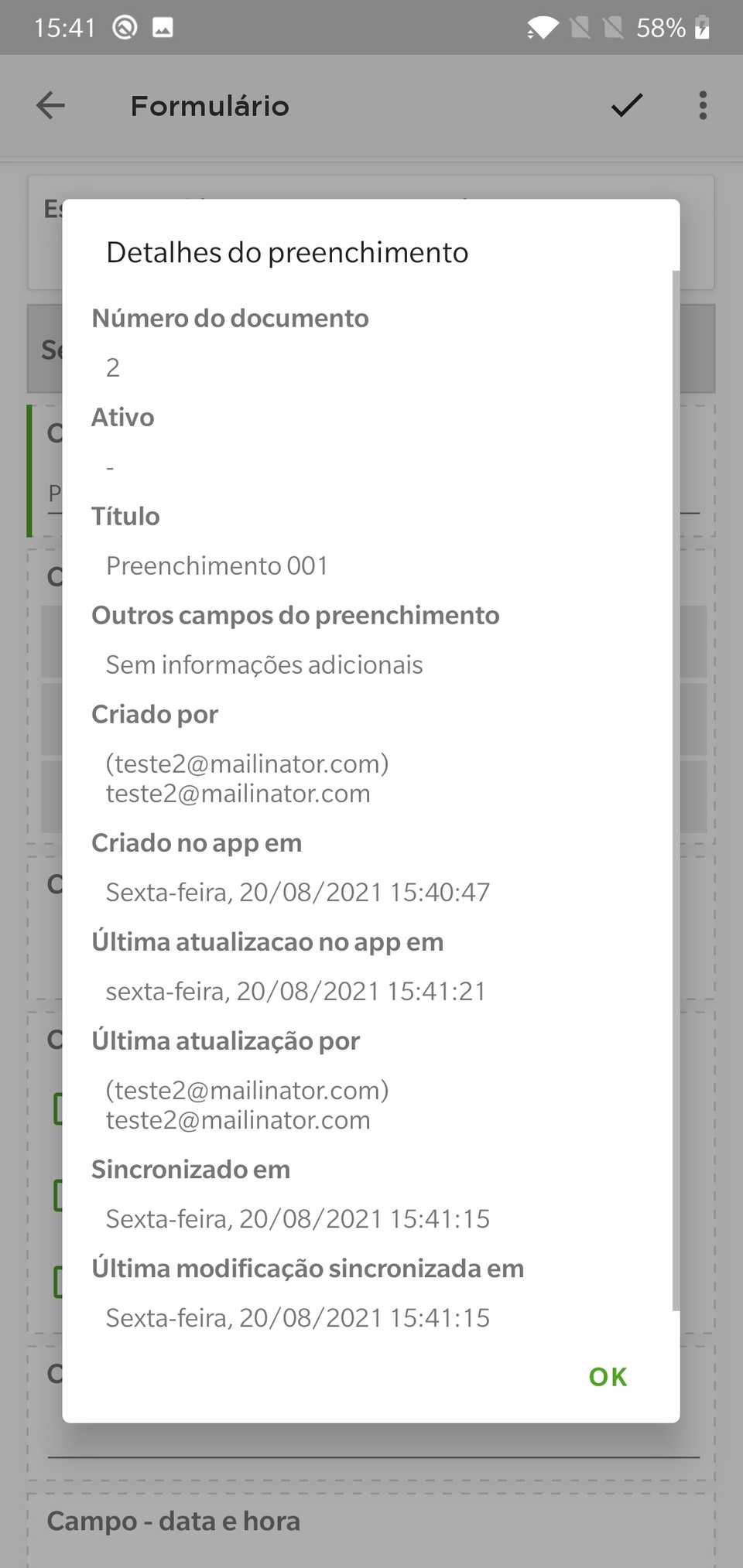The height and width of the screenshot is (1568, 743).
Task: Tap the SIM card status icon
Action: [578, 27]
